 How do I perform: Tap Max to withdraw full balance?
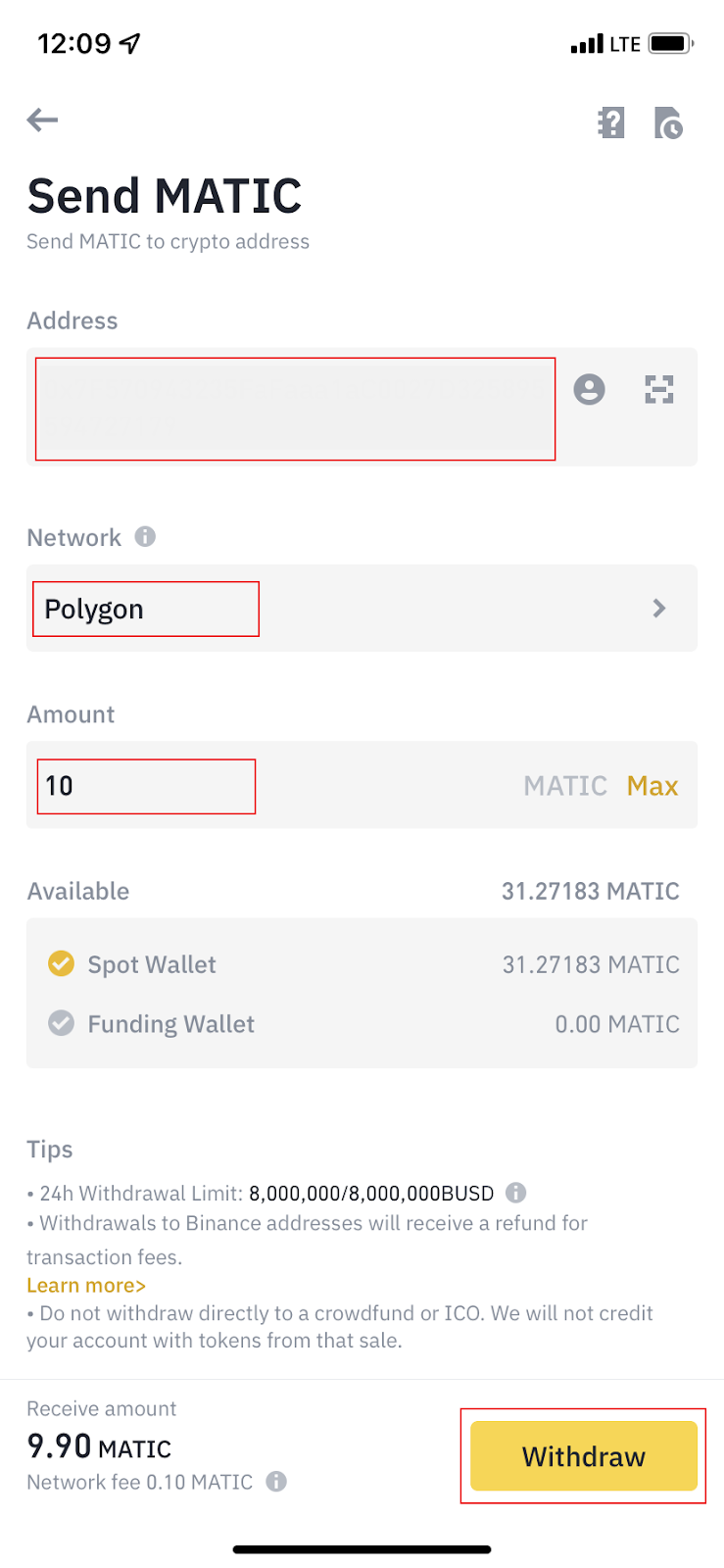(652, 785)
